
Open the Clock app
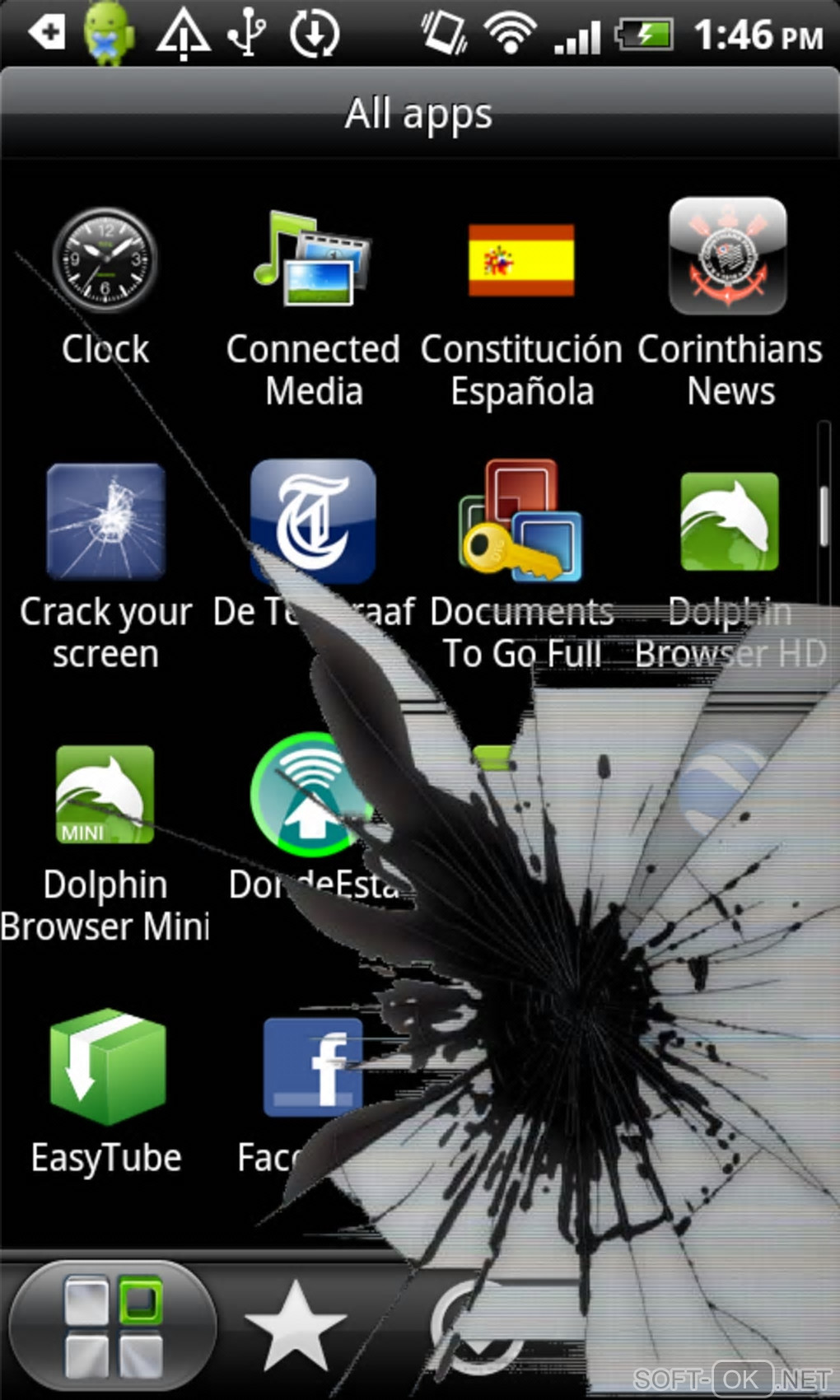[x=105, y=259]
